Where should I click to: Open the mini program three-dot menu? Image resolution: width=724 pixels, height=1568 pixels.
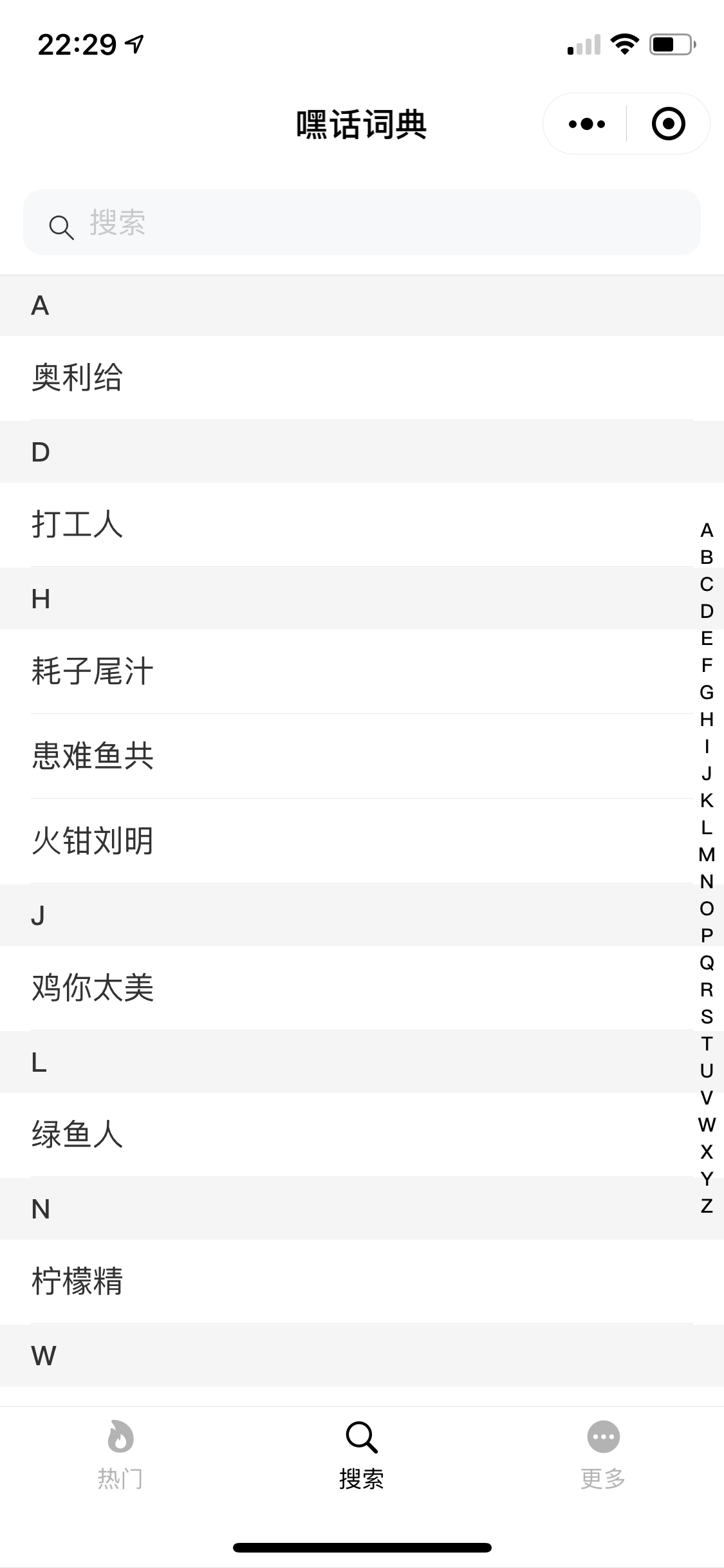586,124
